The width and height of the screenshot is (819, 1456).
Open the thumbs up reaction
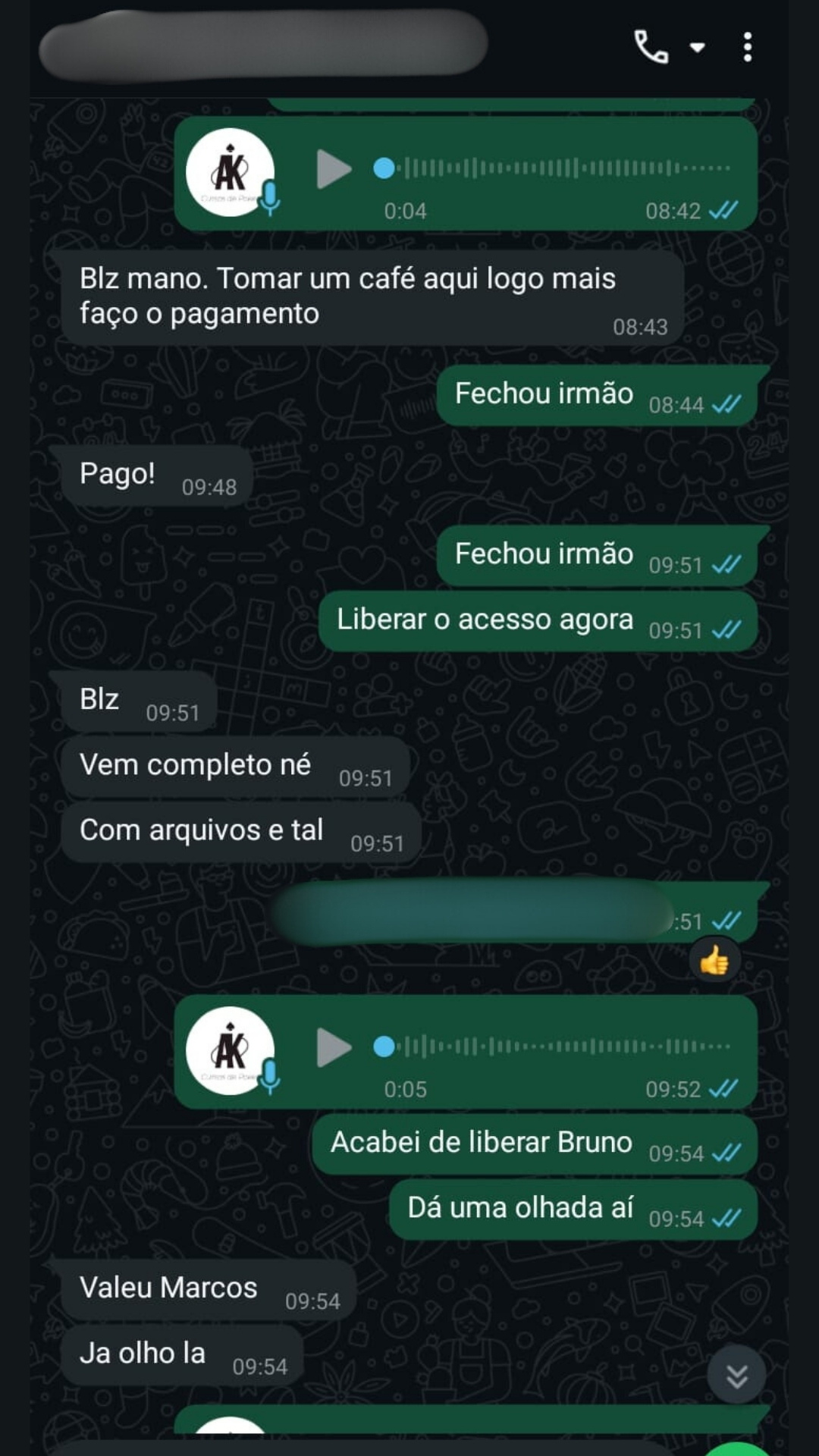click(714, 962)
